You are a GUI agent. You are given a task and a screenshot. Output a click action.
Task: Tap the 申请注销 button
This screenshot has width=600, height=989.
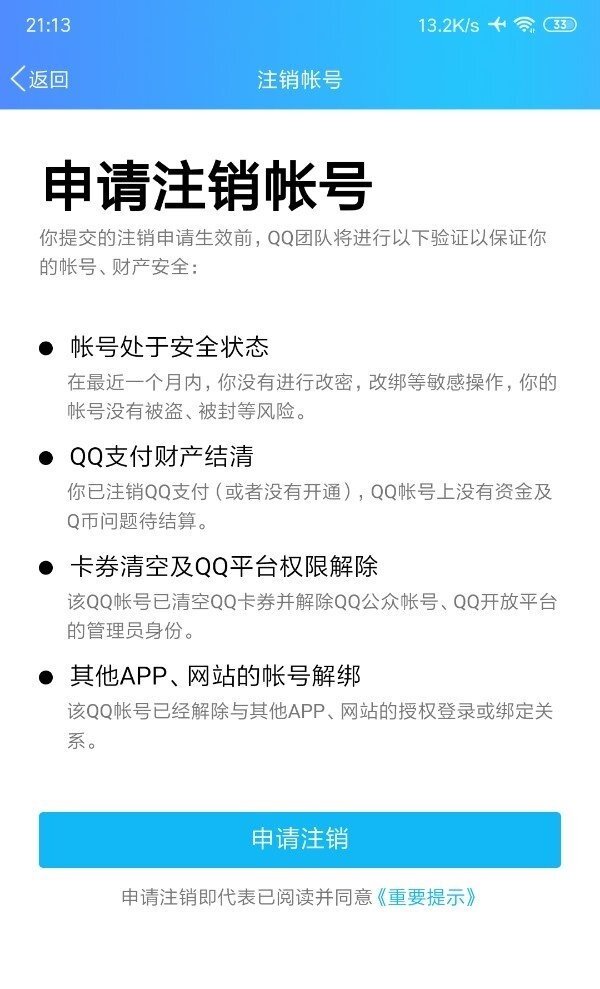pos(300,840)
